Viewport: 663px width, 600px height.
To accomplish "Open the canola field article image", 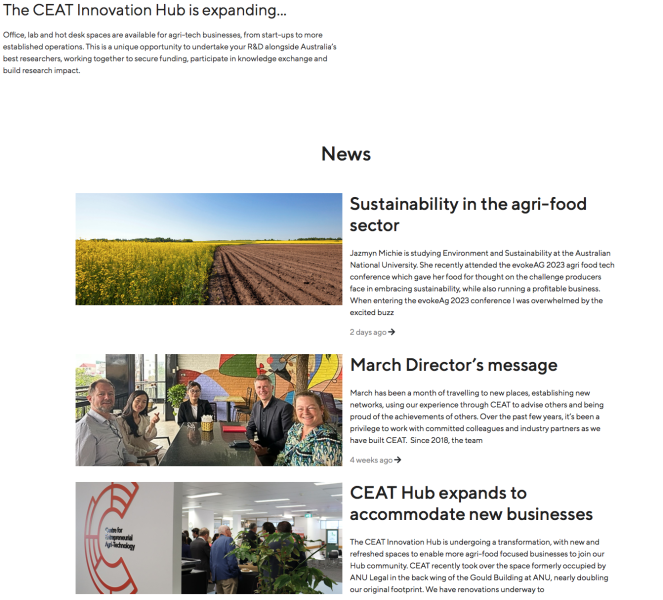I will point(208,249).
